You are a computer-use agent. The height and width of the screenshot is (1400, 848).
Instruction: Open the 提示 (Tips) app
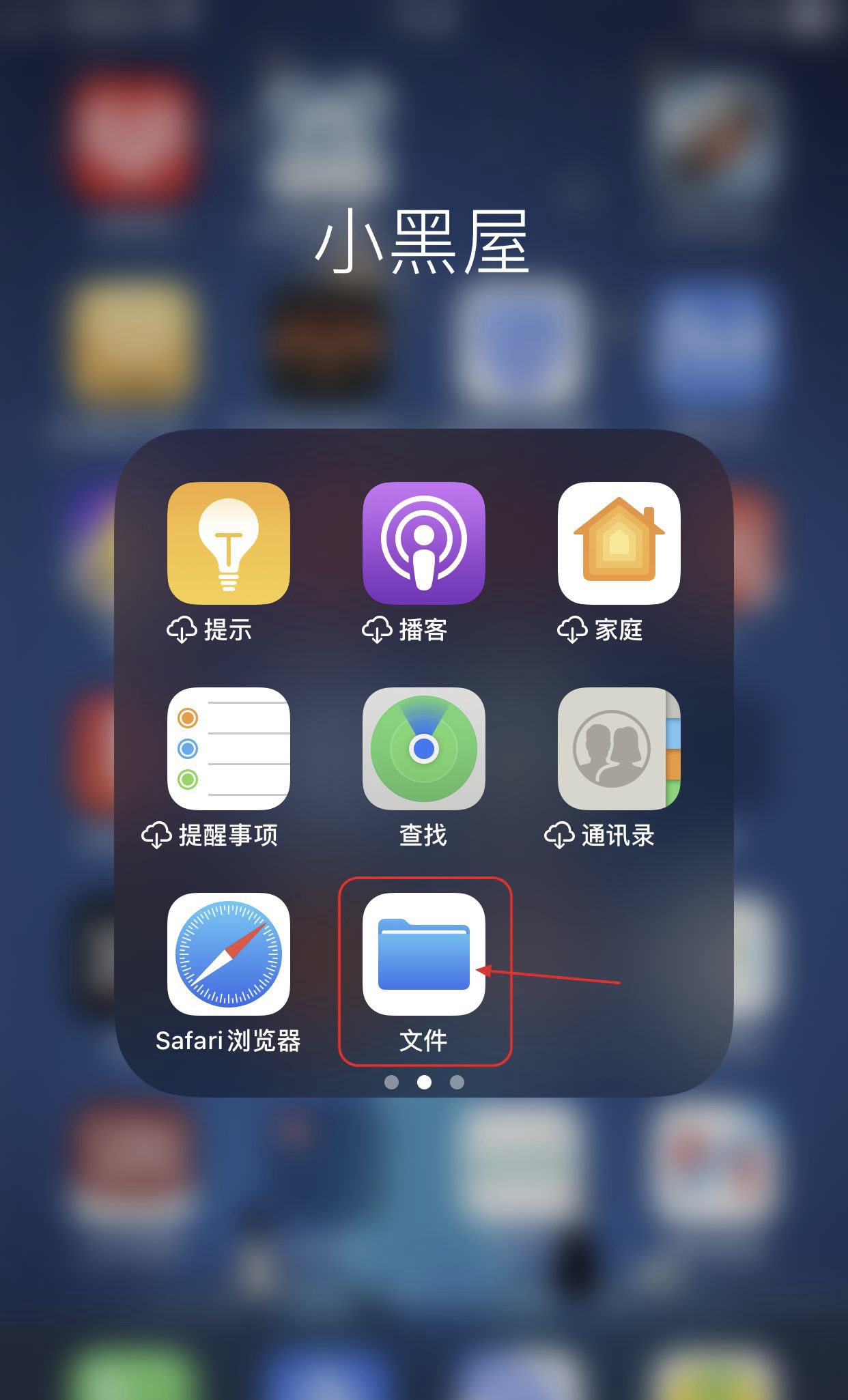pos(228,543)
